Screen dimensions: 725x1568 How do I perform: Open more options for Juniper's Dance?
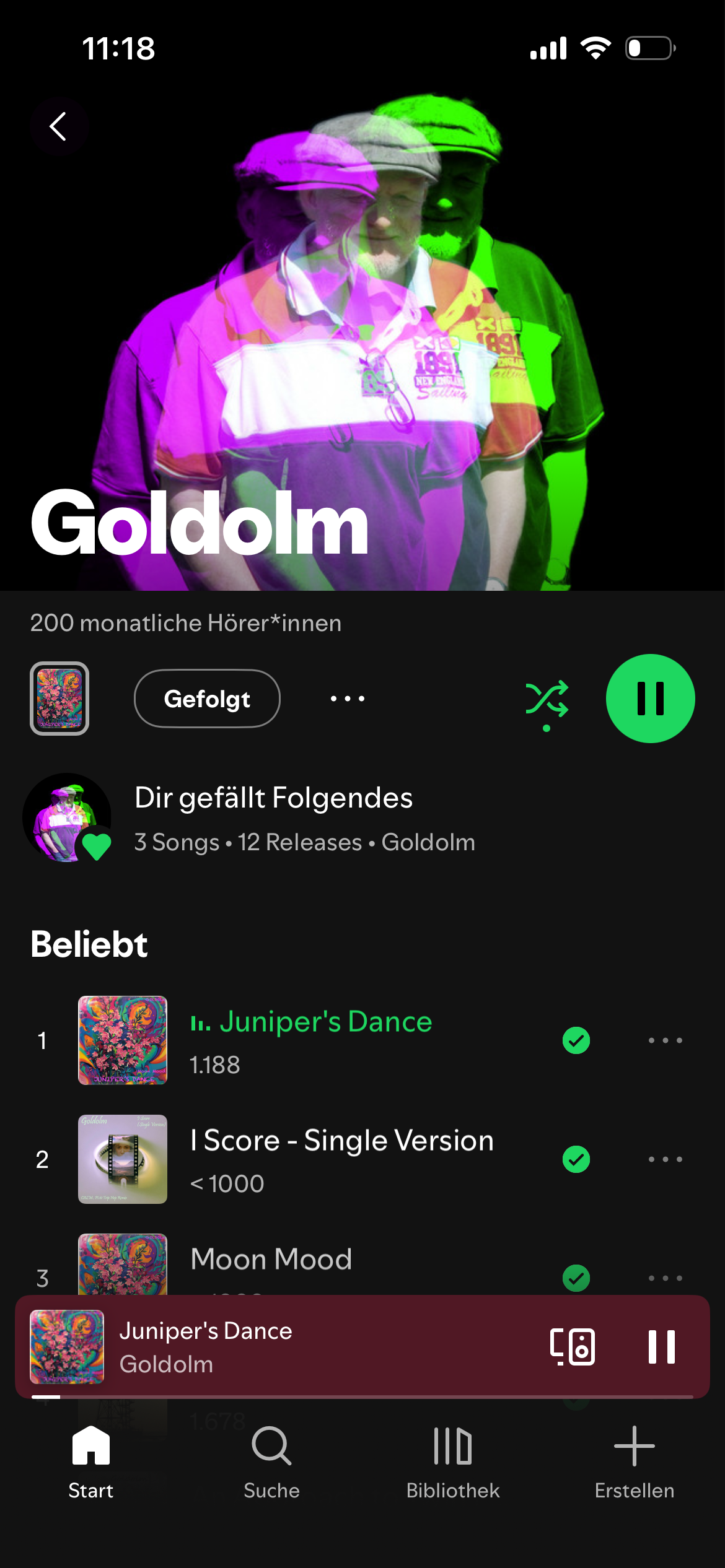[x=665, y=1040]
